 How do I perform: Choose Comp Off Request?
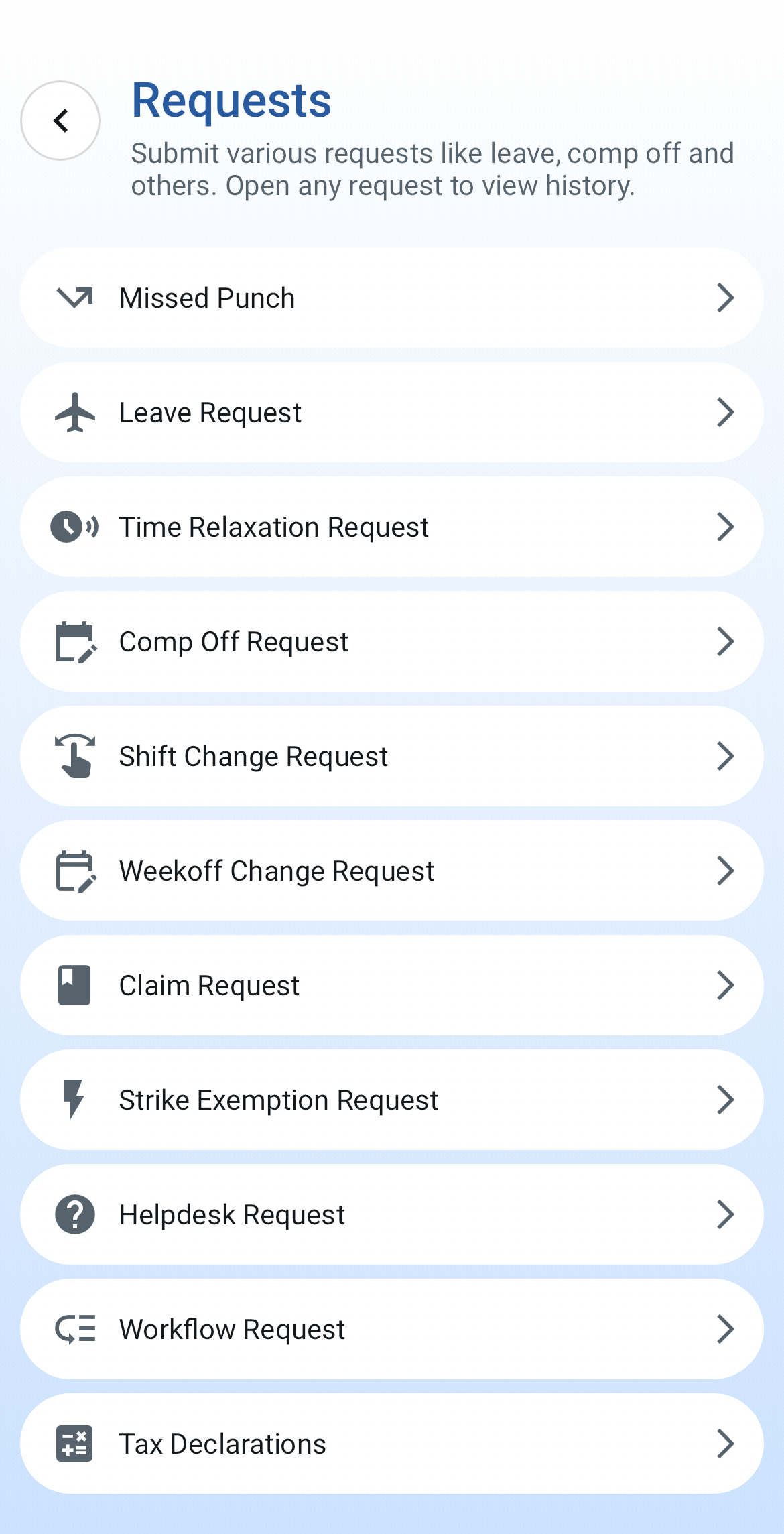pyautogui.click(x=391, y=641)
